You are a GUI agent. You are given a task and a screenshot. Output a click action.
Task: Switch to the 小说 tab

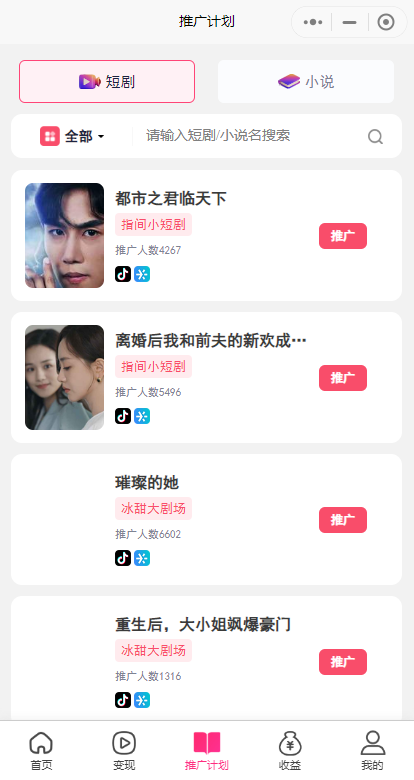click(x=306, y=82)
